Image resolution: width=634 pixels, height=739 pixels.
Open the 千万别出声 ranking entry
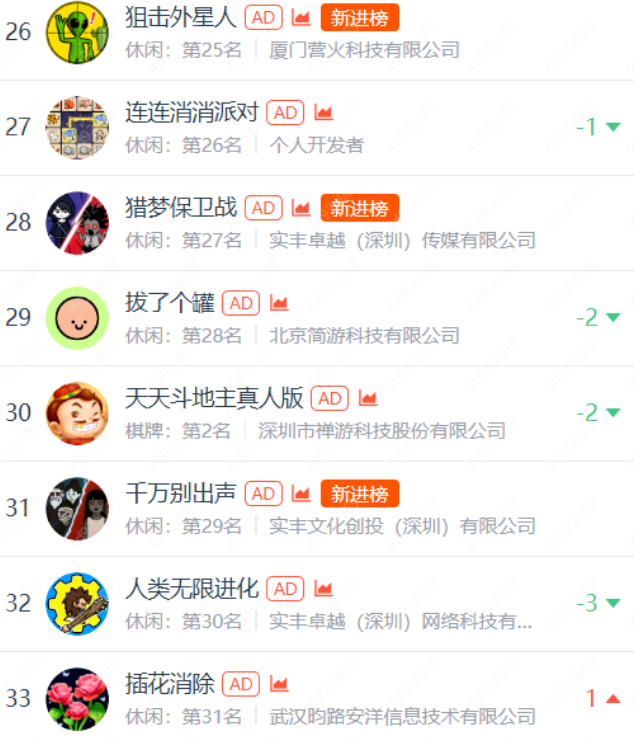tap(181, 493)
